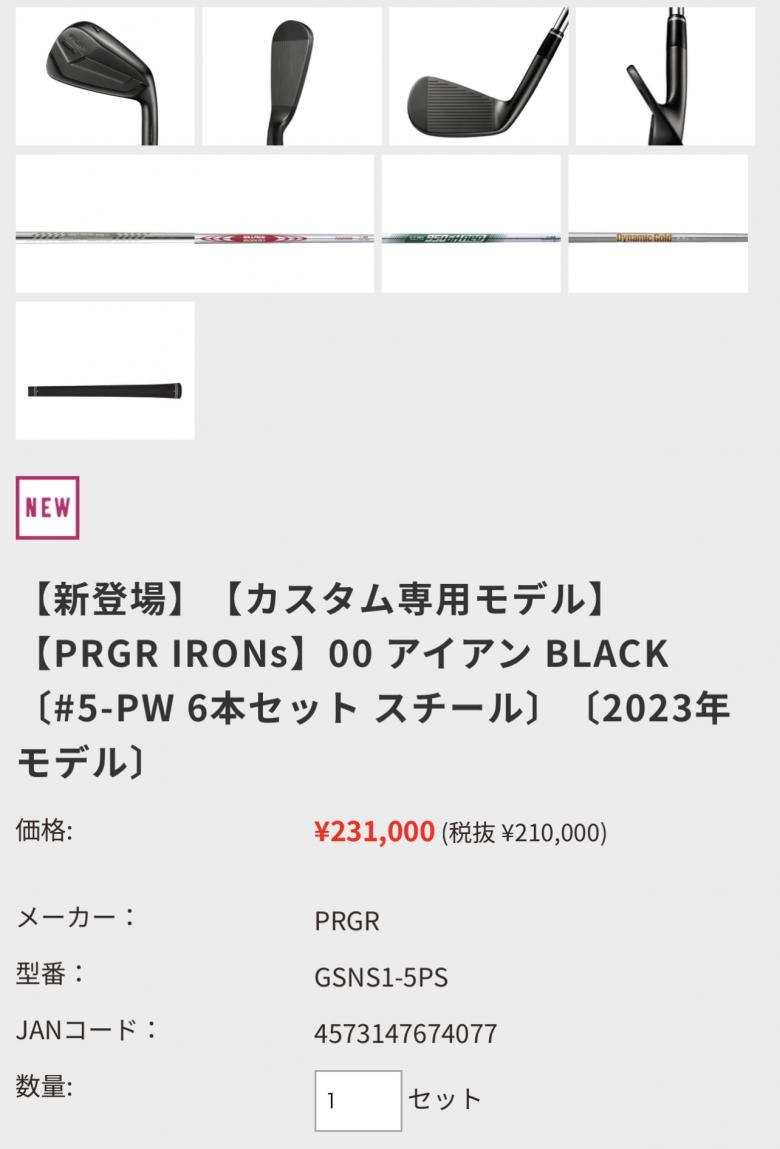View the green 950GH neo shaft image

(x=471, y=223)
